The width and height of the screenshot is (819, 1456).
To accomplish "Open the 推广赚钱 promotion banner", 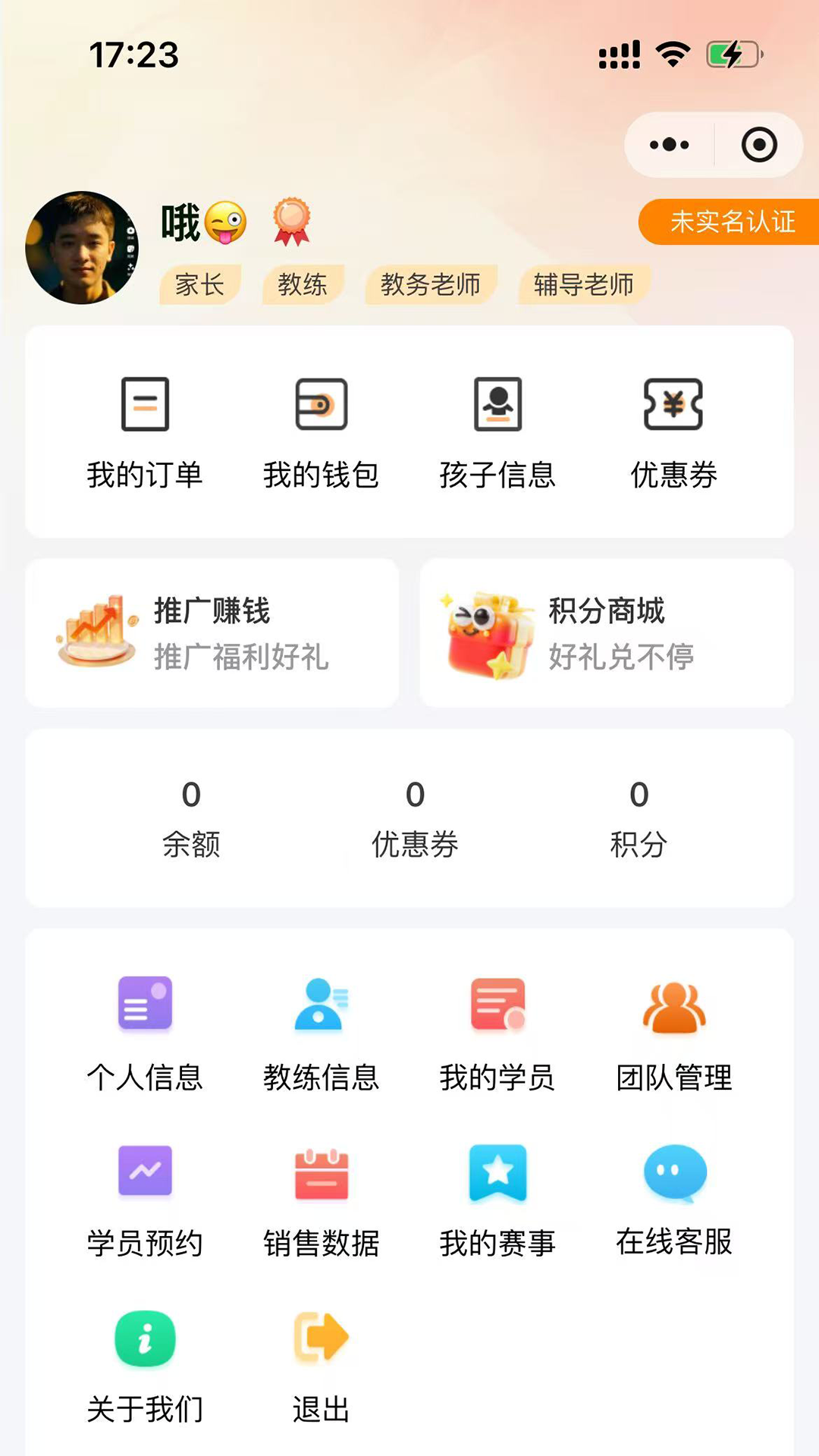I will (x=211, y=633).
